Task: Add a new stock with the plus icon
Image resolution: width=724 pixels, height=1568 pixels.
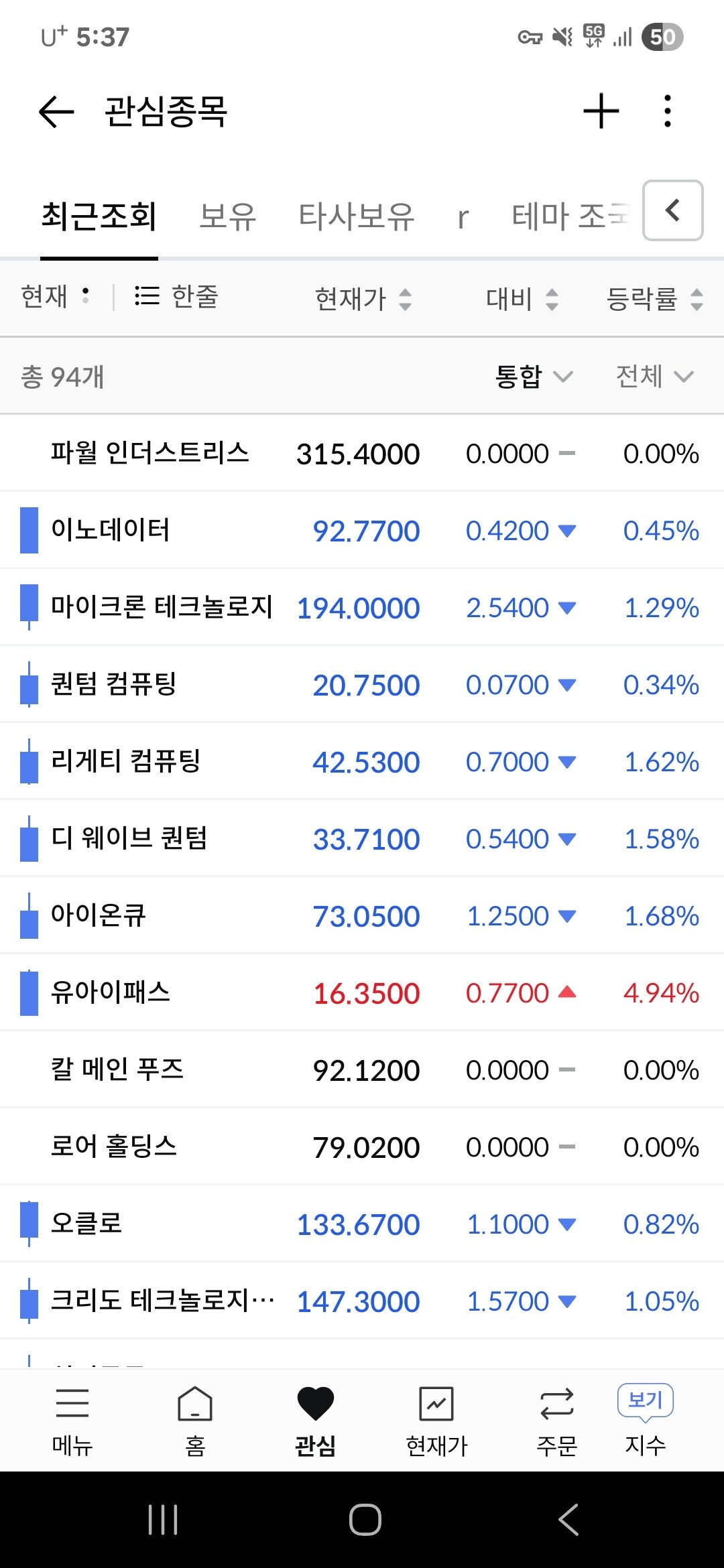Action: [601, 111]
